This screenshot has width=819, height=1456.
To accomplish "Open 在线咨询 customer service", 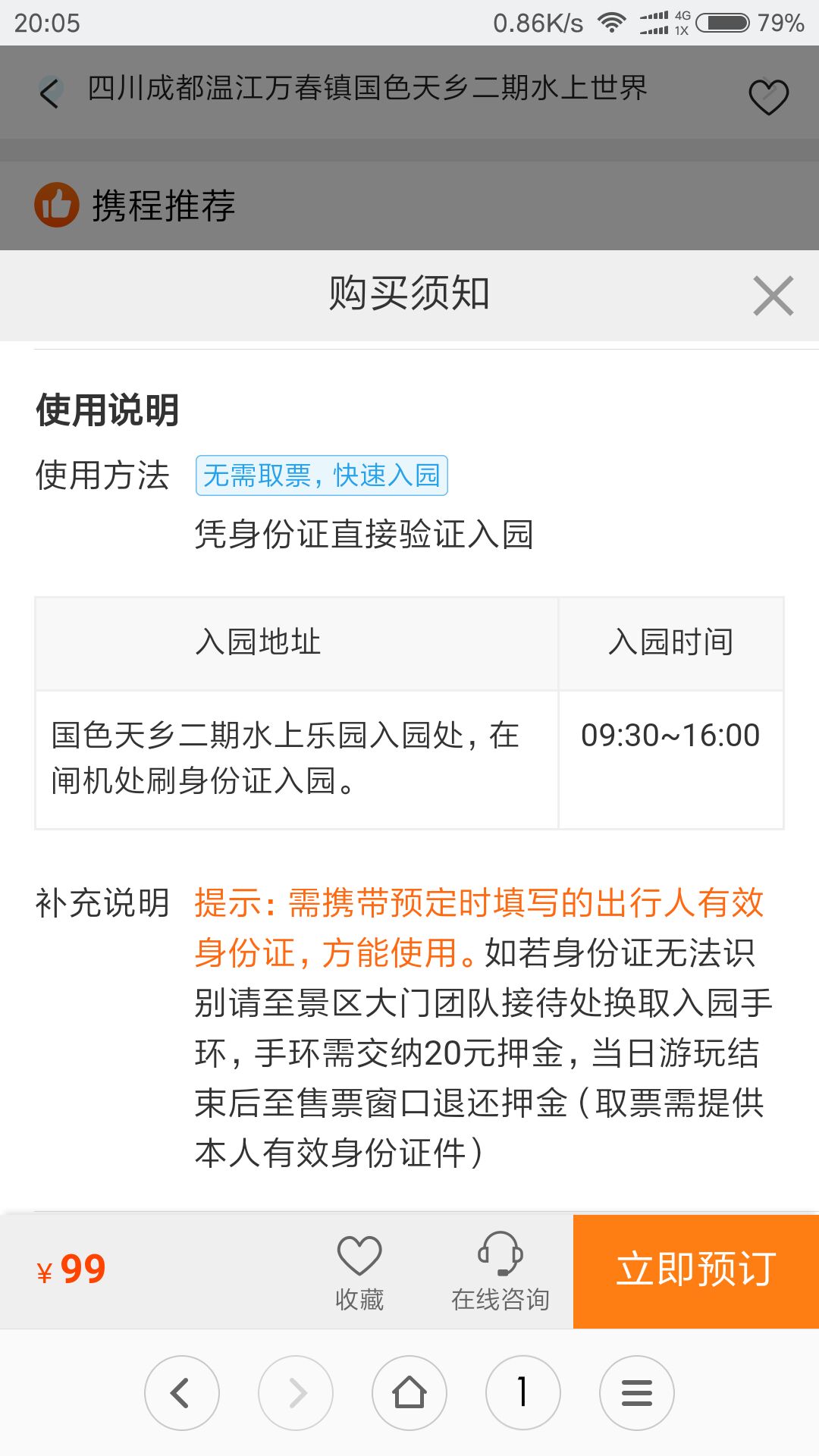I will tap(500, 1271).
